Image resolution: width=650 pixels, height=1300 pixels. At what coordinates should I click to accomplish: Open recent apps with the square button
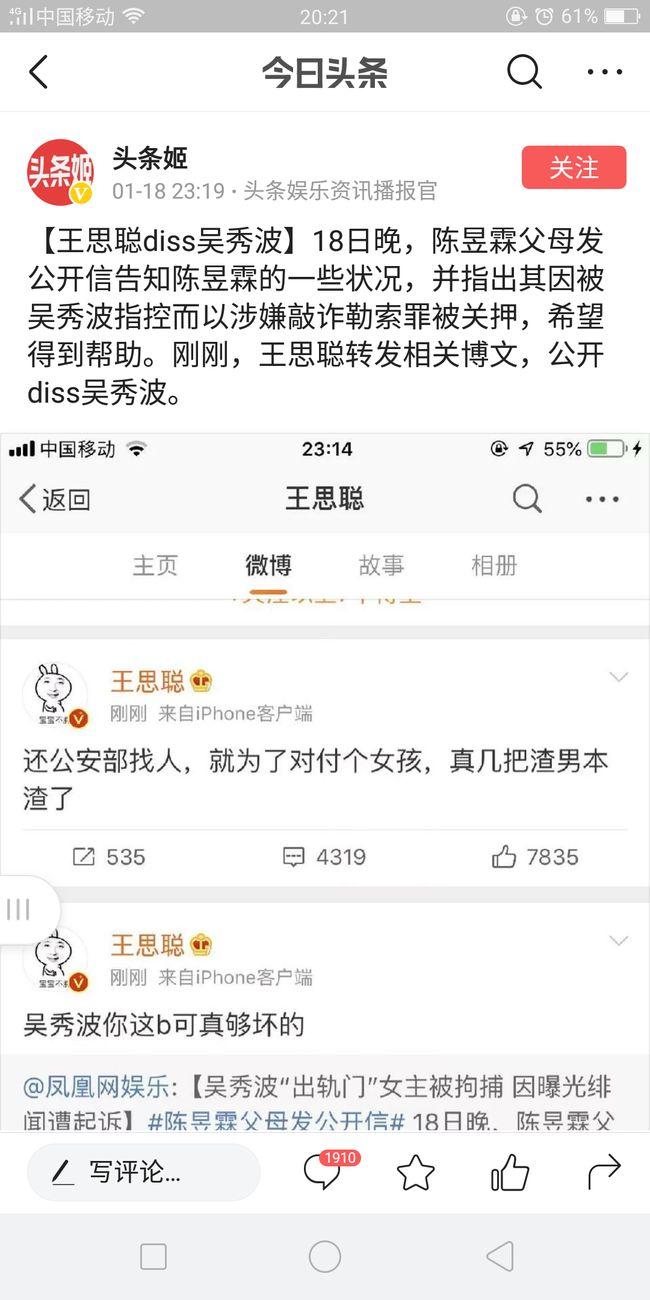pos(153,1257)
